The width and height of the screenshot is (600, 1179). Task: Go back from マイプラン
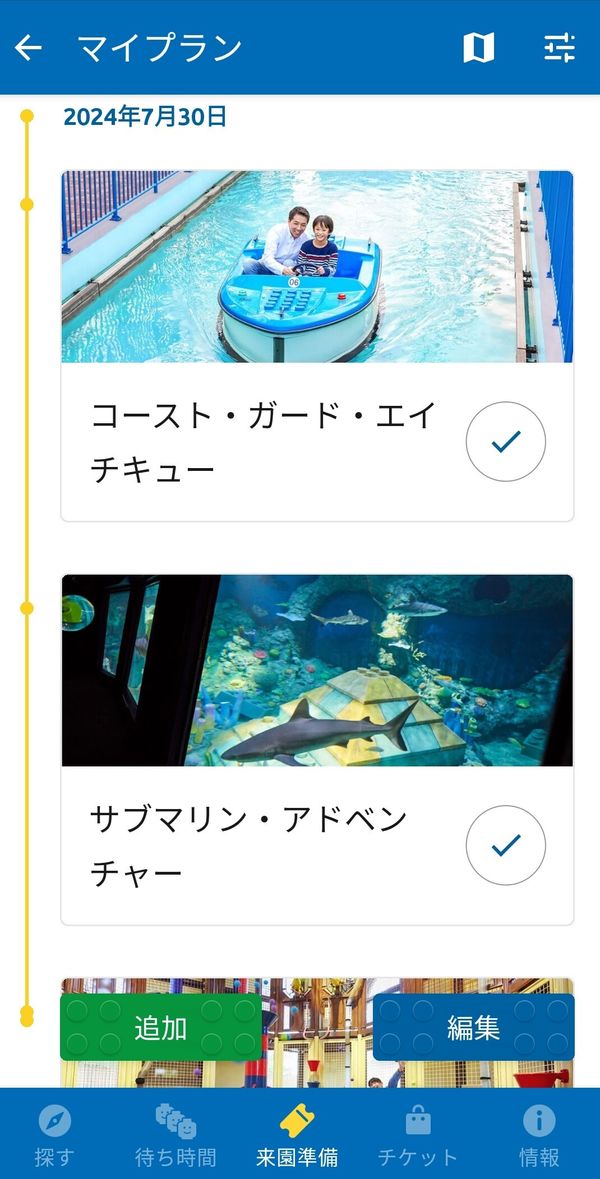click(29, 48)
